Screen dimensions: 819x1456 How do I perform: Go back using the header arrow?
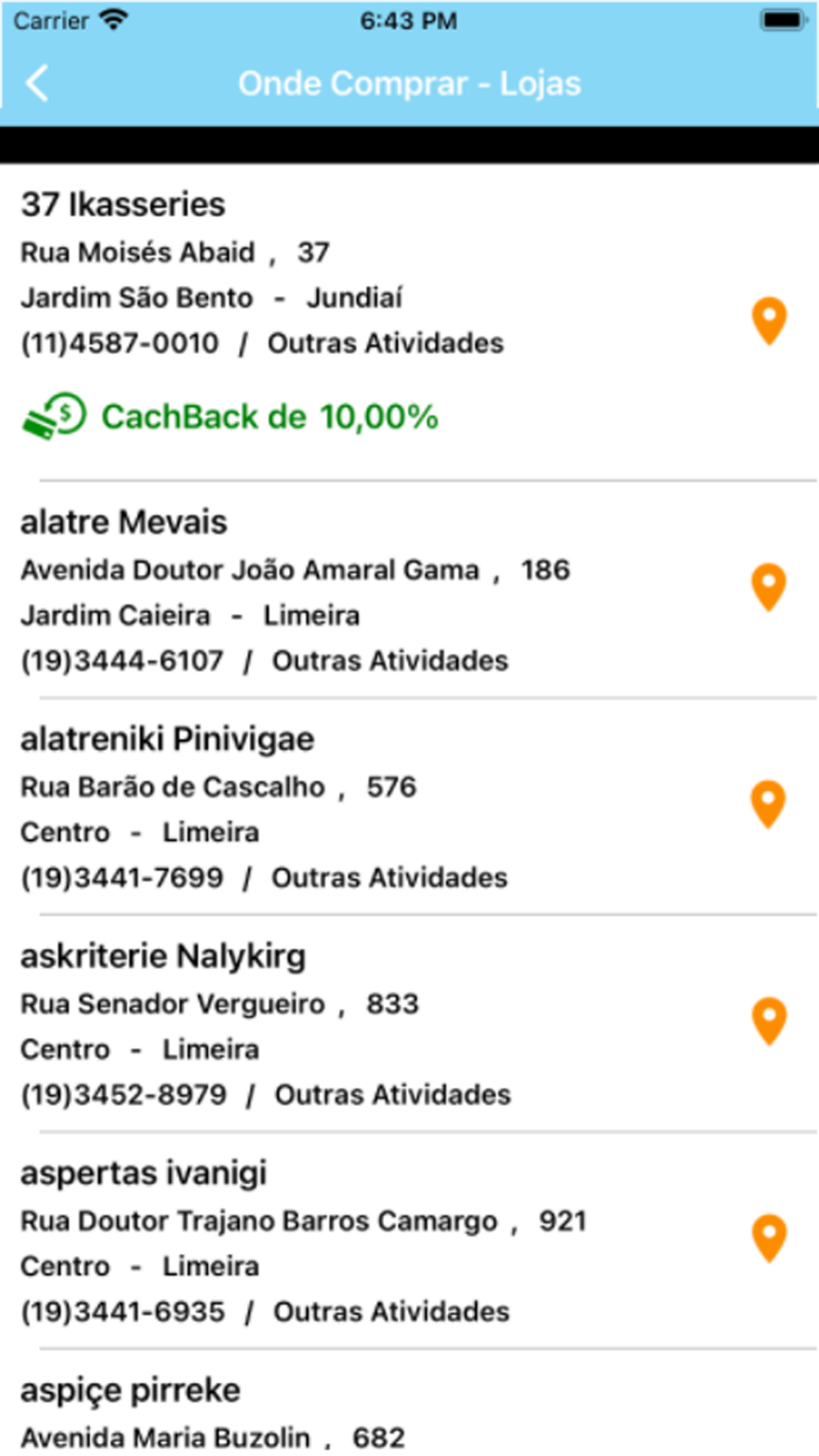(x=37, y=84)
